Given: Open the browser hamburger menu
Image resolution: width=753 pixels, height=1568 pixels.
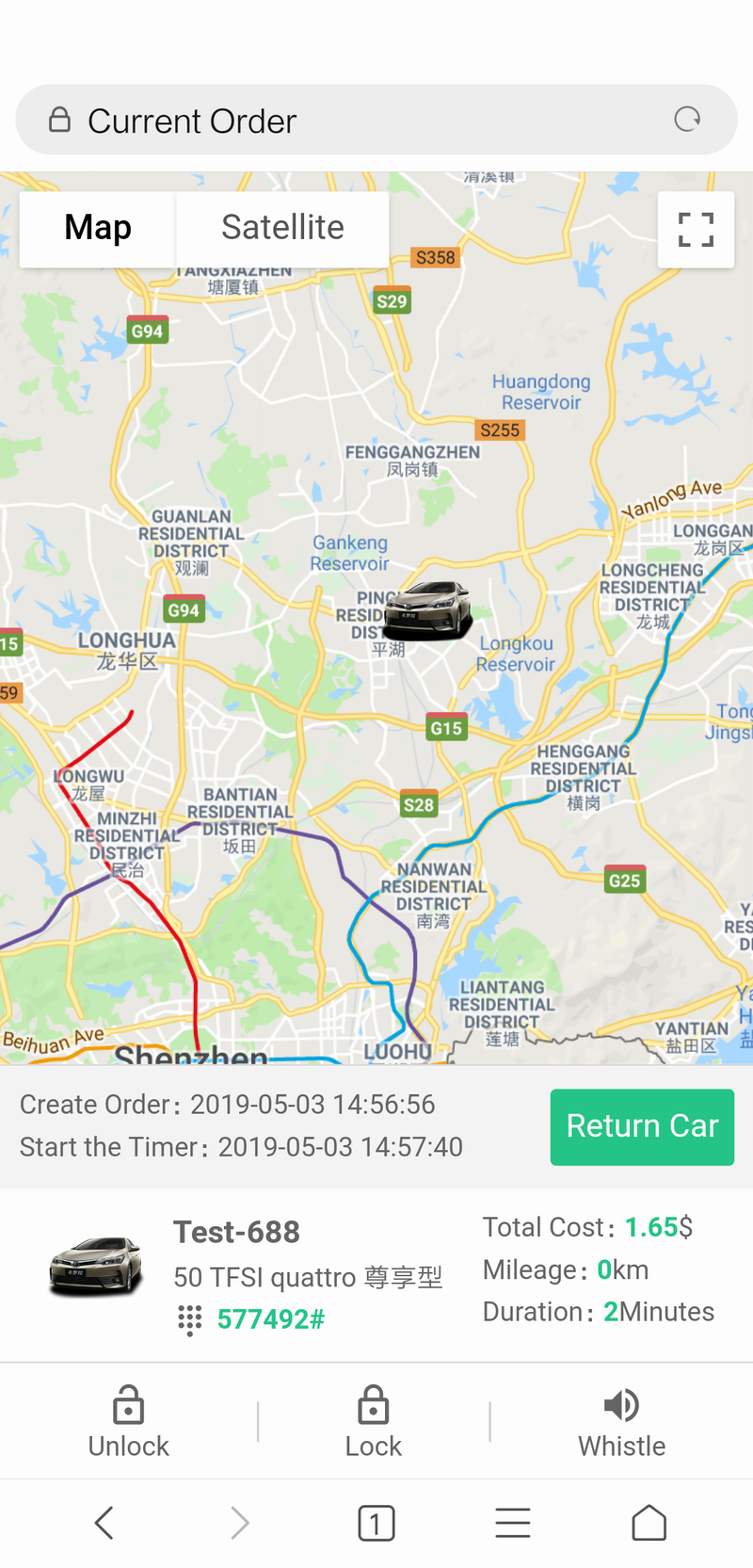Looking at the screenshot, I should pos(513,1523).
